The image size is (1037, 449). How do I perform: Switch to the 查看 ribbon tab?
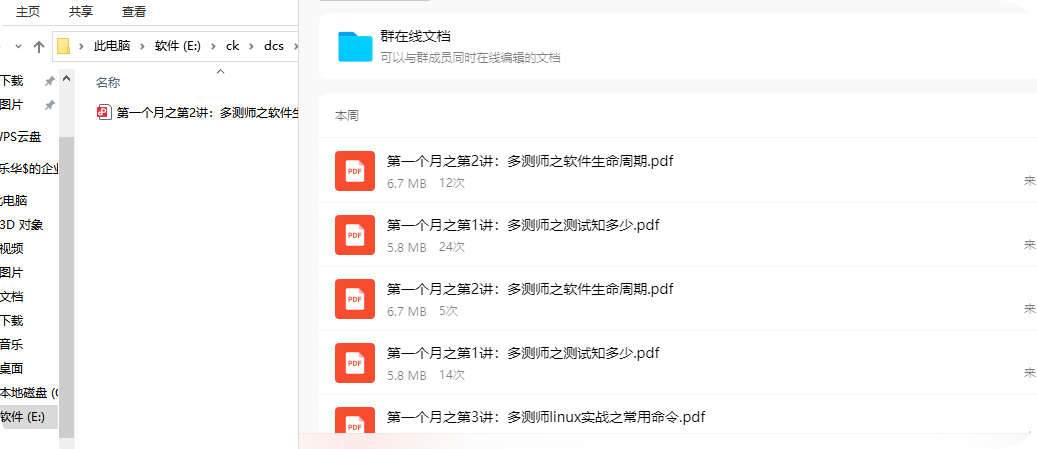pyautogui.click(x=133, y=12)
